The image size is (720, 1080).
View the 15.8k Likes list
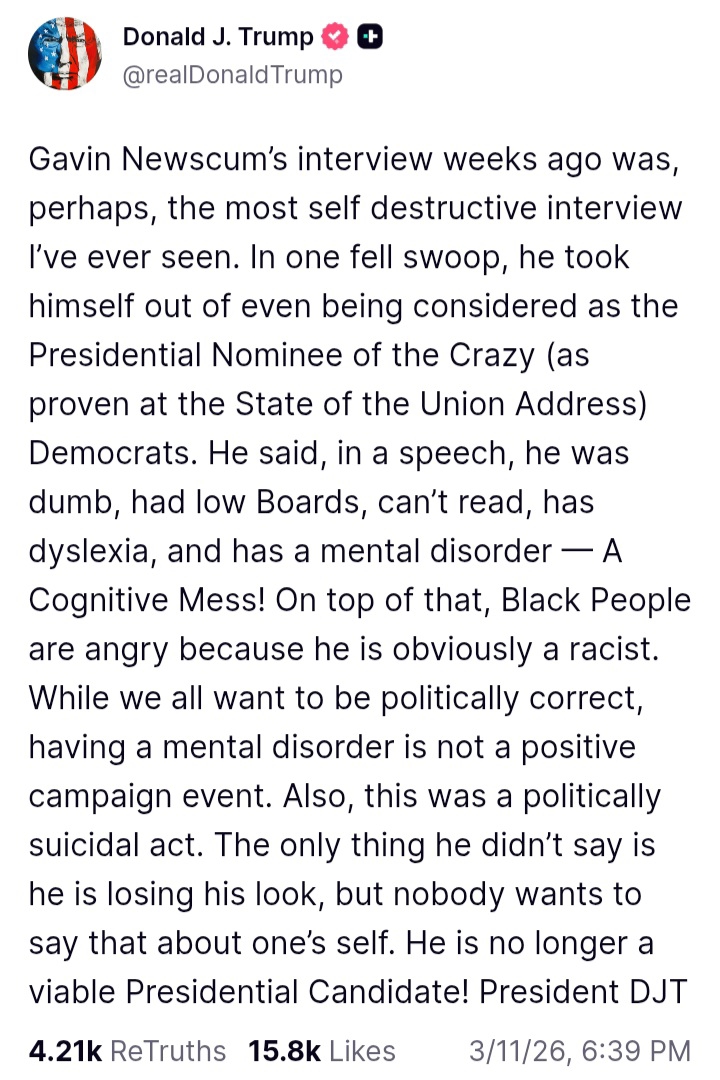[322, 1051]
